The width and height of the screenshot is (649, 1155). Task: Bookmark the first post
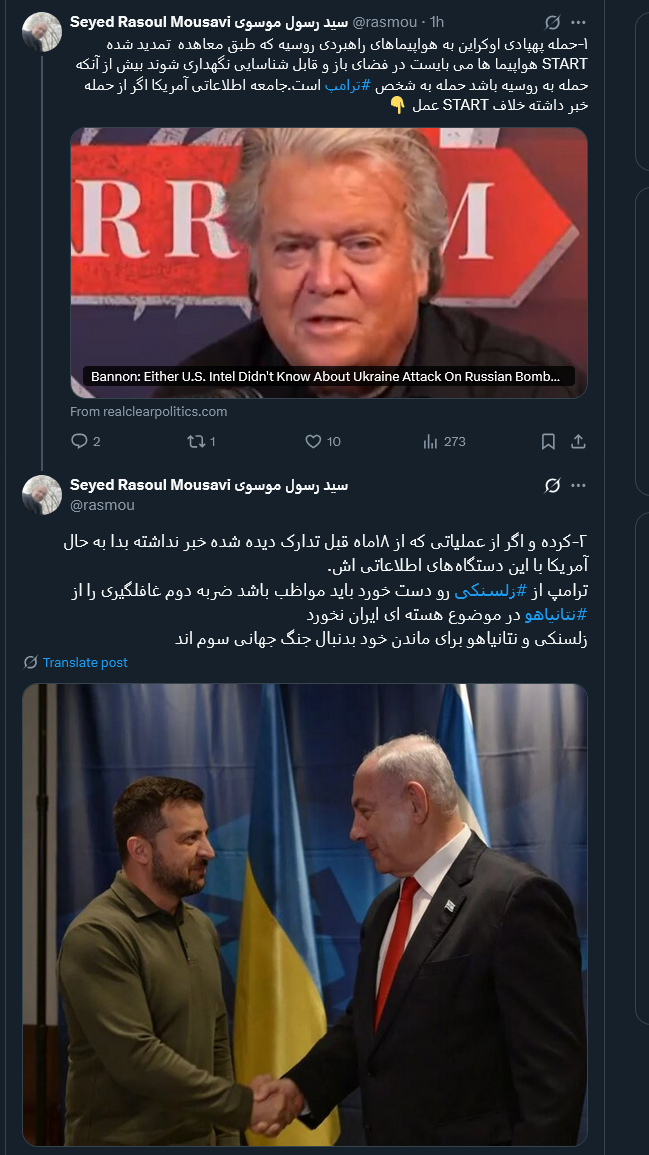click(548, 441)
